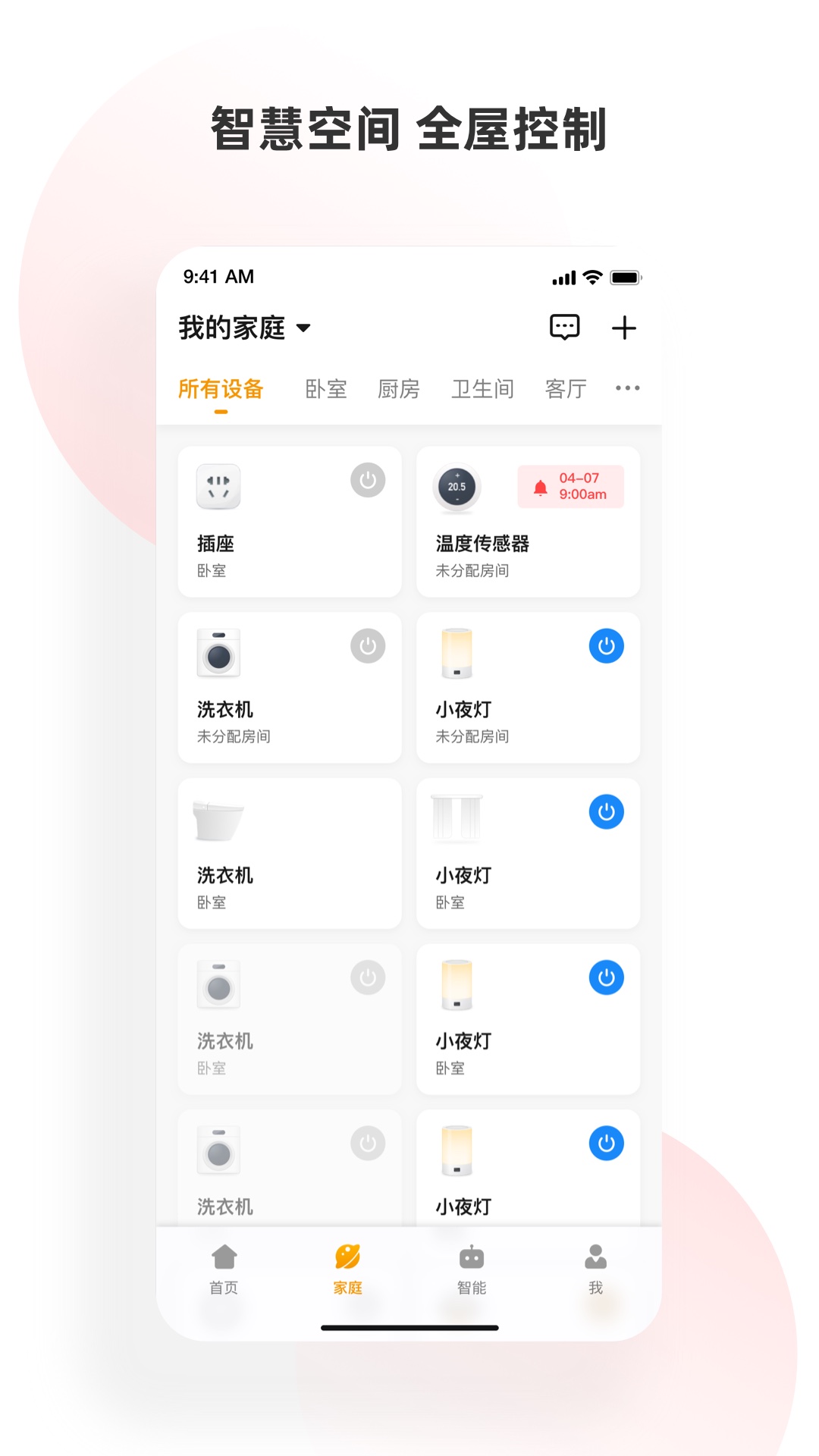Toggle power on the first 小夜灯 night light
The width and height of the screenshot is (819, 1456).
[x=606, y=645]
